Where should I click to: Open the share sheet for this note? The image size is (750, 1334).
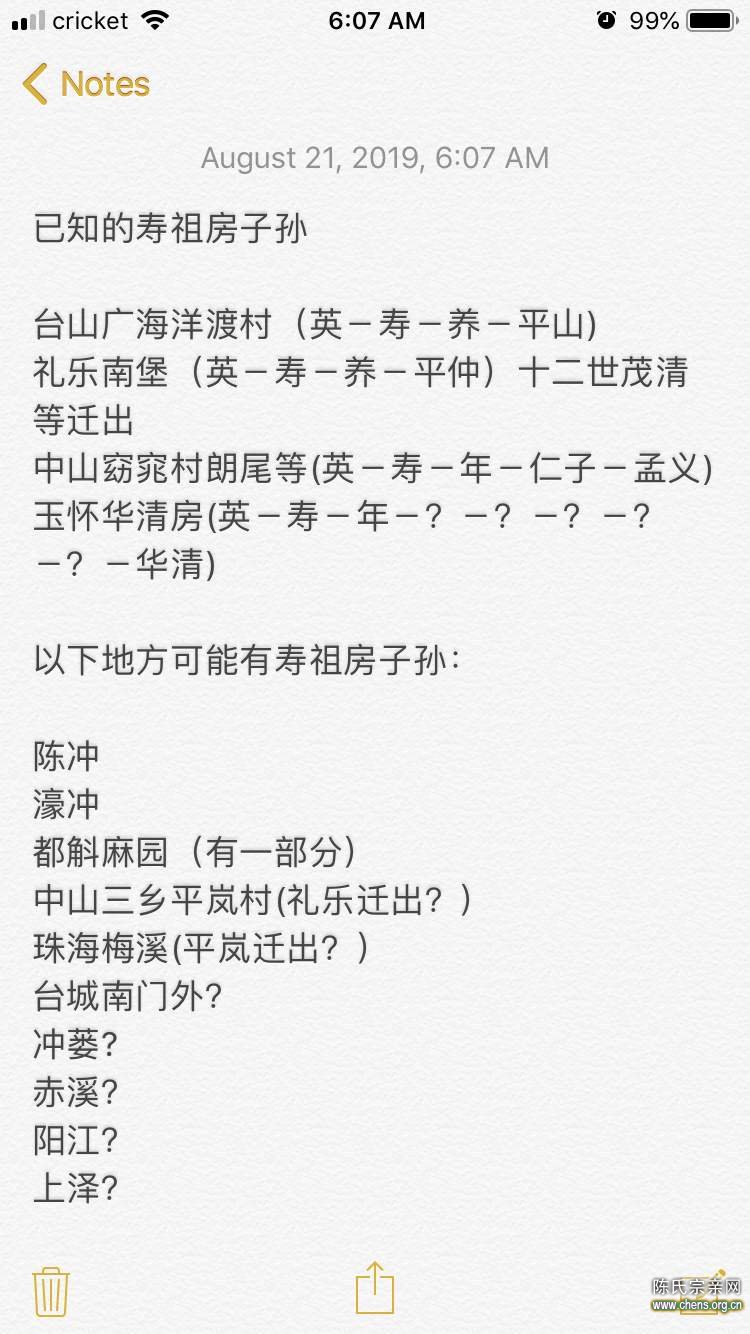click(x=375, y=1287)
